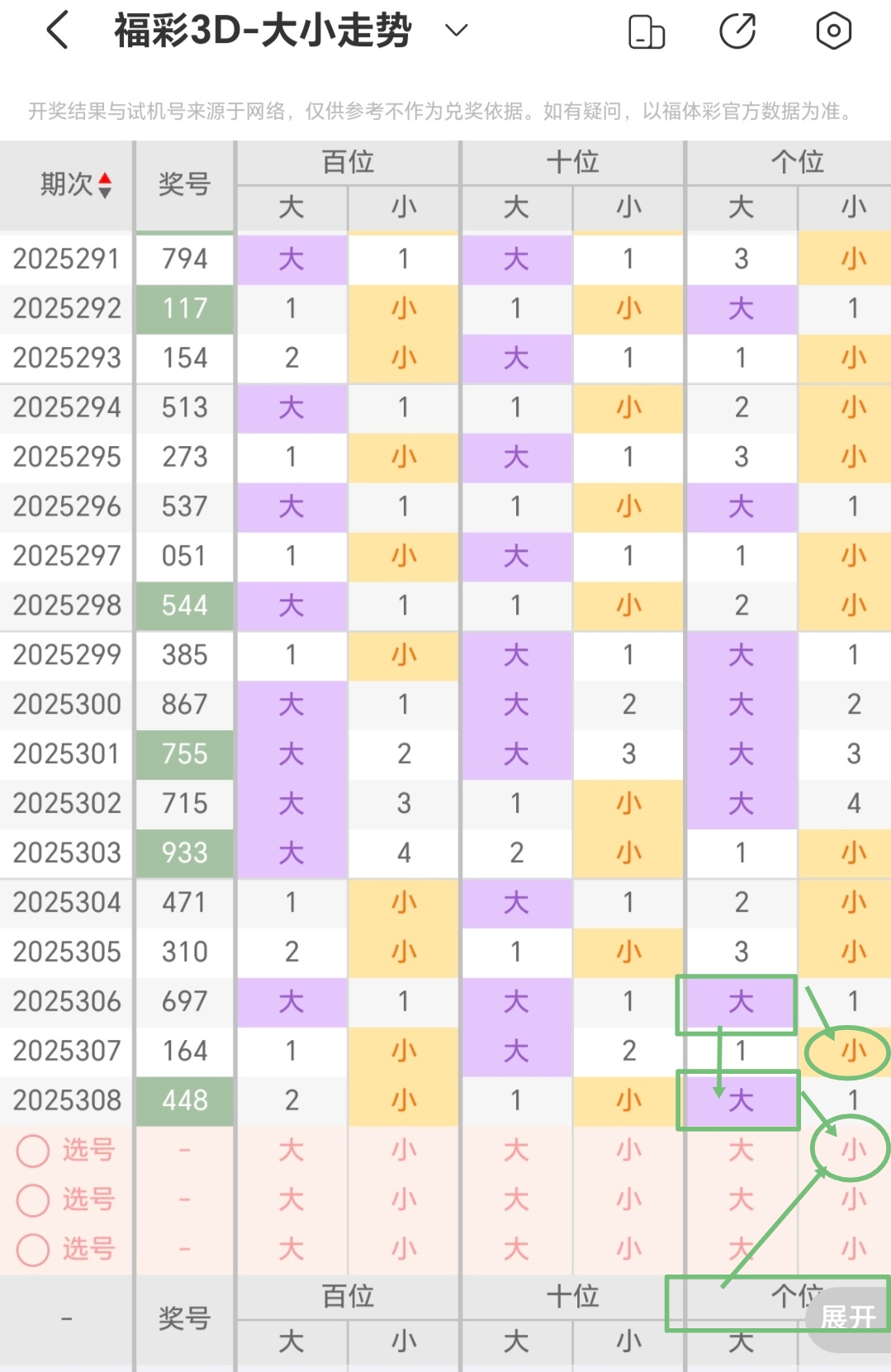Open the hexagon settings icon

(833, 31)
